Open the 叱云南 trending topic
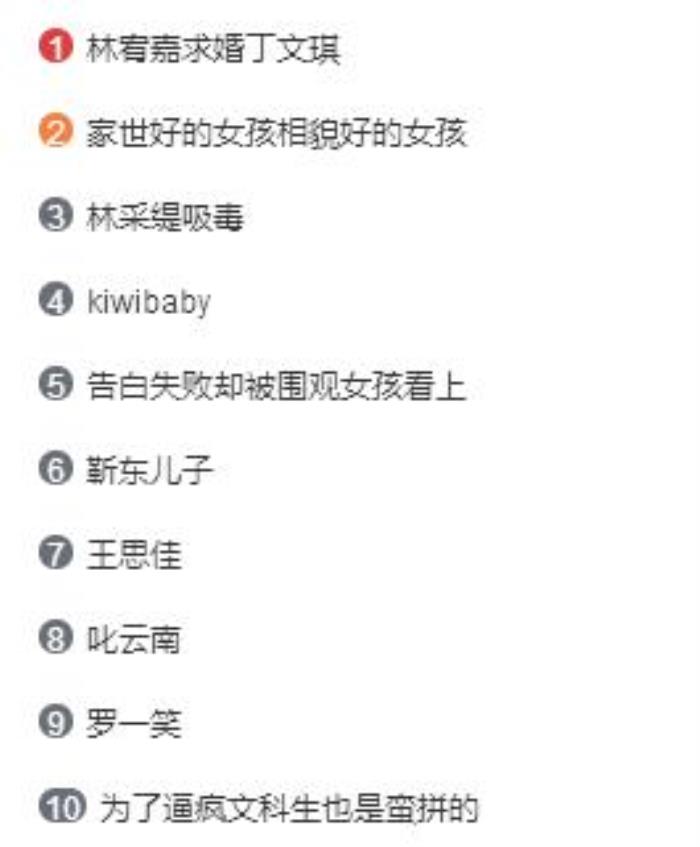Viewport: 700px width, 847px height. click(133, 638)
